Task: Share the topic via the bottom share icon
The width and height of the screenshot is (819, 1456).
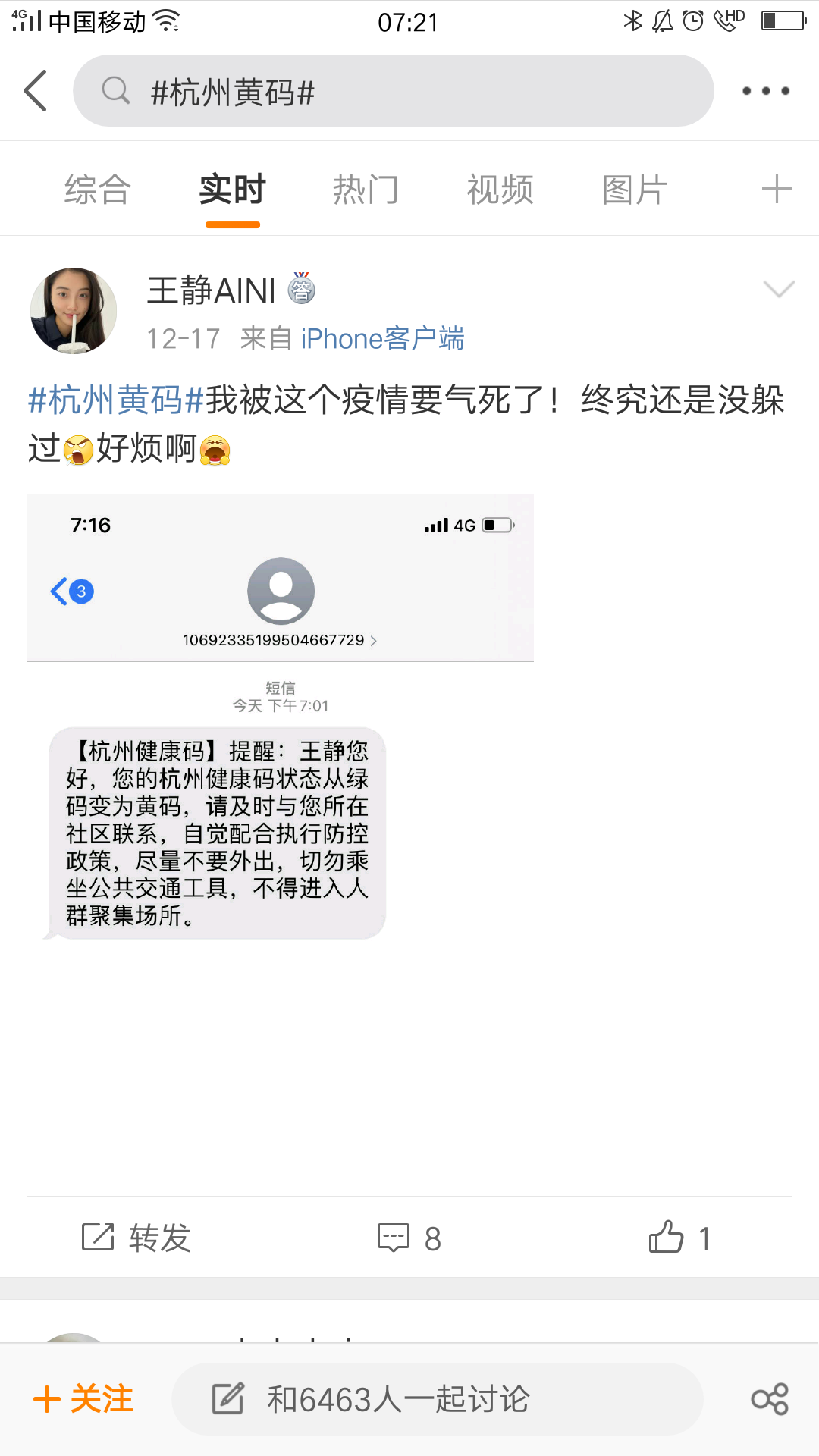Action: coord(770,1399)
